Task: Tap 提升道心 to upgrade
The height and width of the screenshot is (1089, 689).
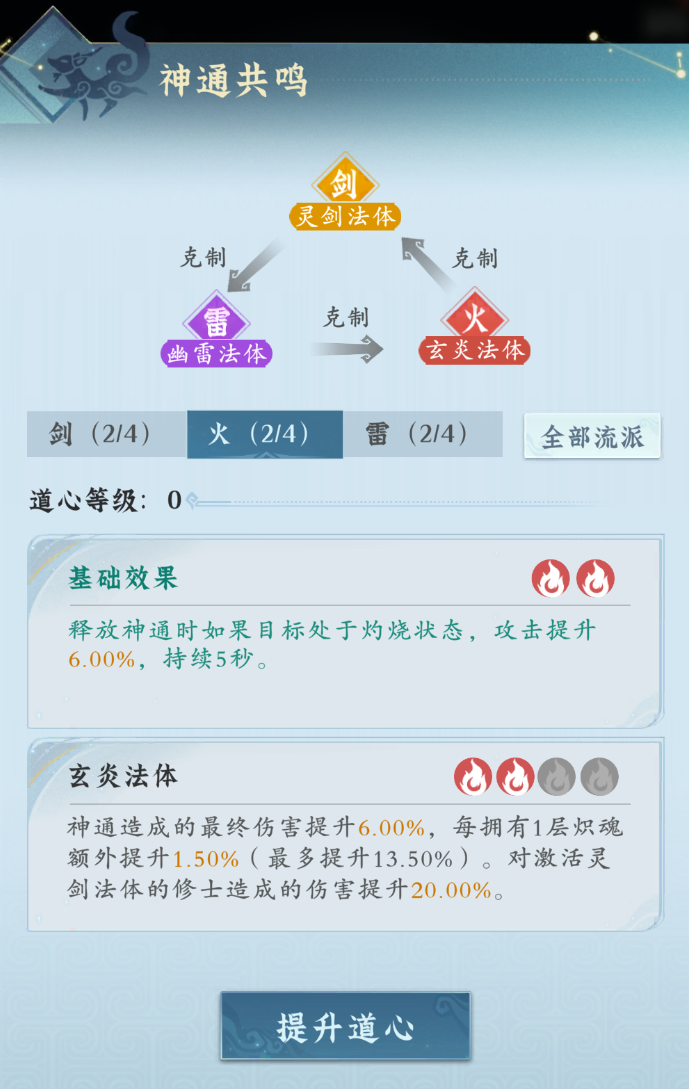Action: click(x=345, y=1027)
